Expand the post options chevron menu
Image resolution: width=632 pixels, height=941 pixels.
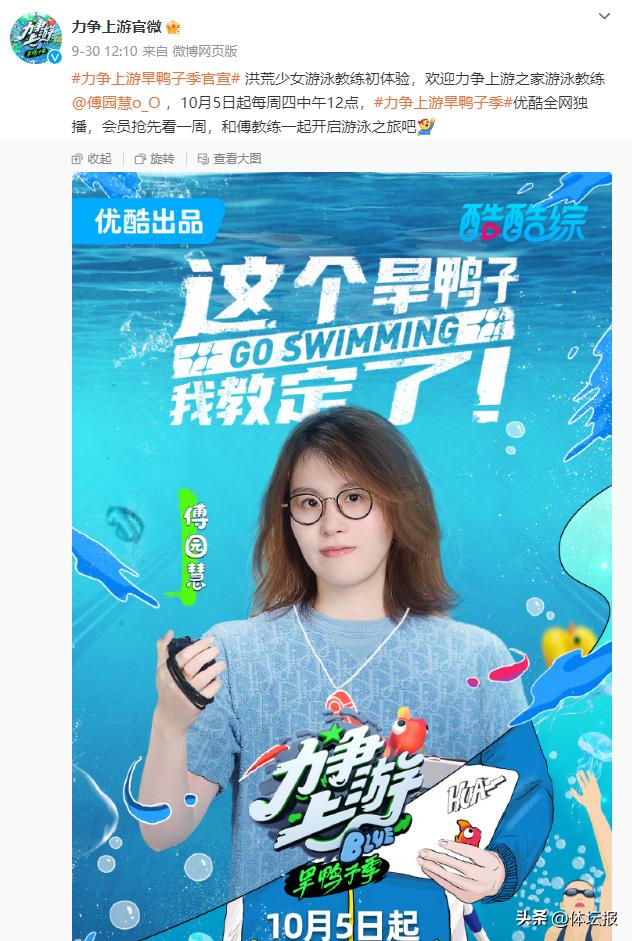(x=604, y=18)
